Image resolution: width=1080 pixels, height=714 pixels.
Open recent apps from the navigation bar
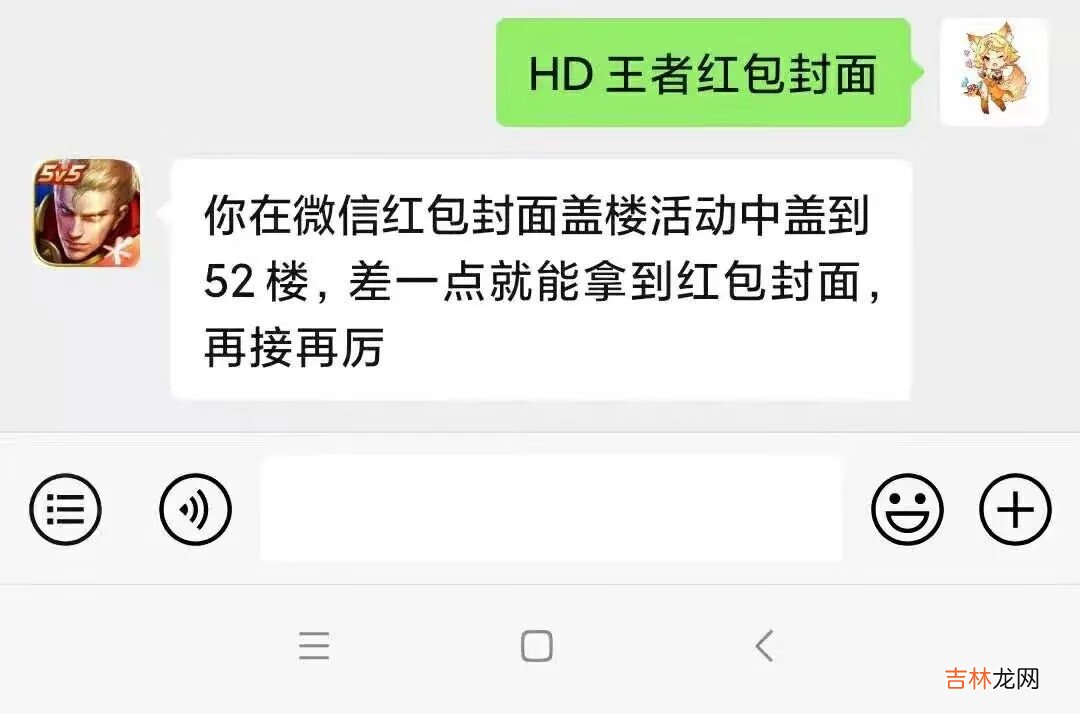click(314, 646)
